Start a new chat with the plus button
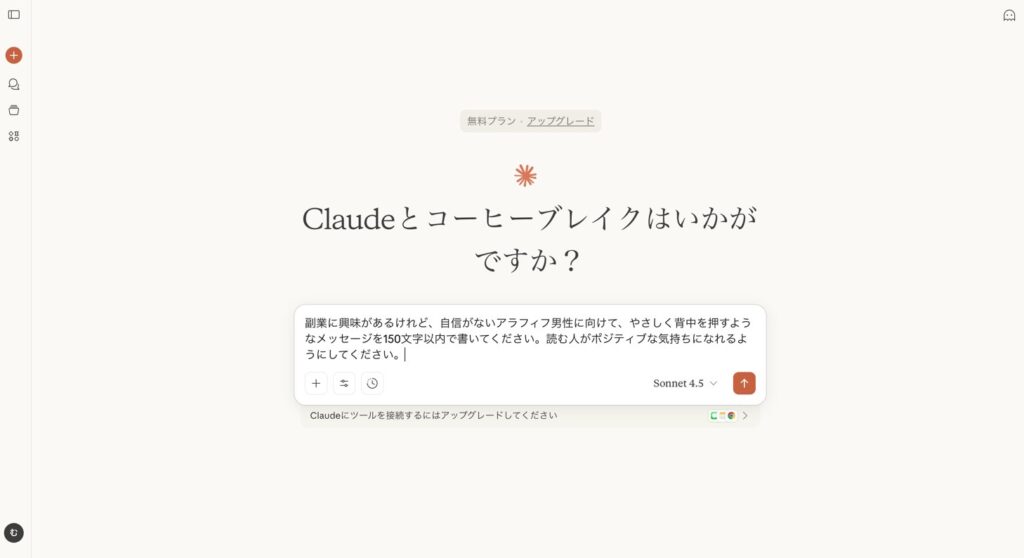Screen dimensions: 1024x558 [x=14, y=55]
